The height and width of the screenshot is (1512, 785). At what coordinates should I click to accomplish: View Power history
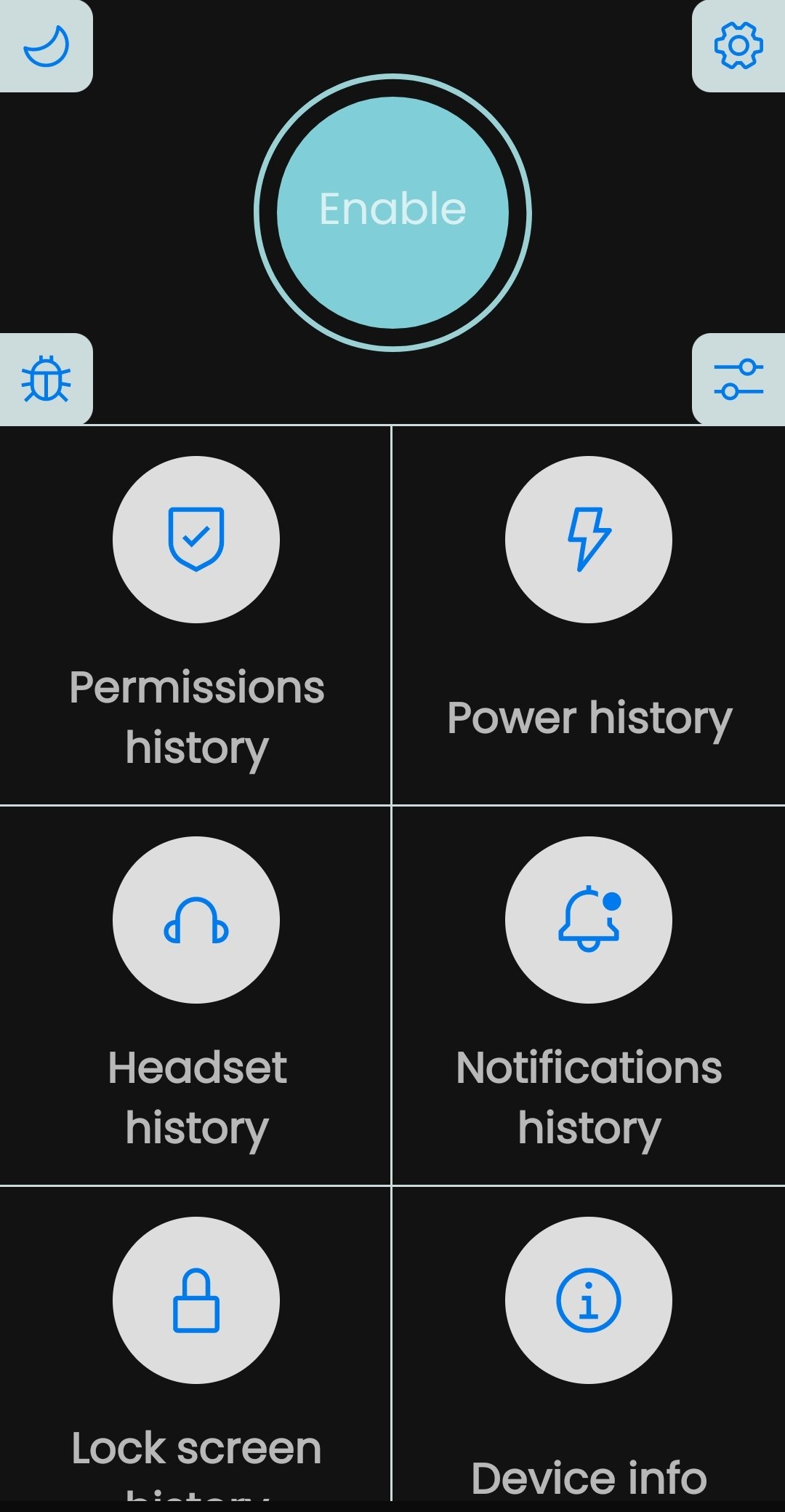point(589,615)
